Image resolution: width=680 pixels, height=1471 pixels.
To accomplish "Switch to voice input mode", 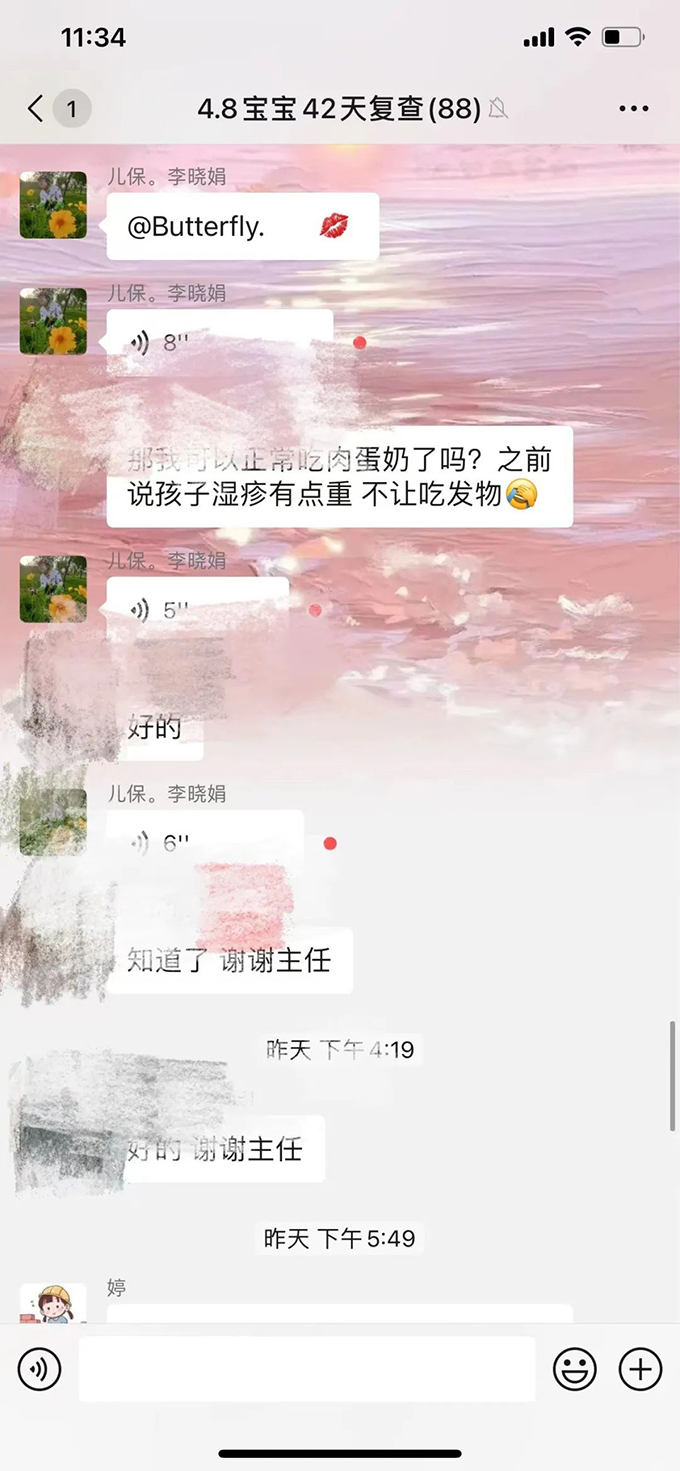I will click(40, 1369).
